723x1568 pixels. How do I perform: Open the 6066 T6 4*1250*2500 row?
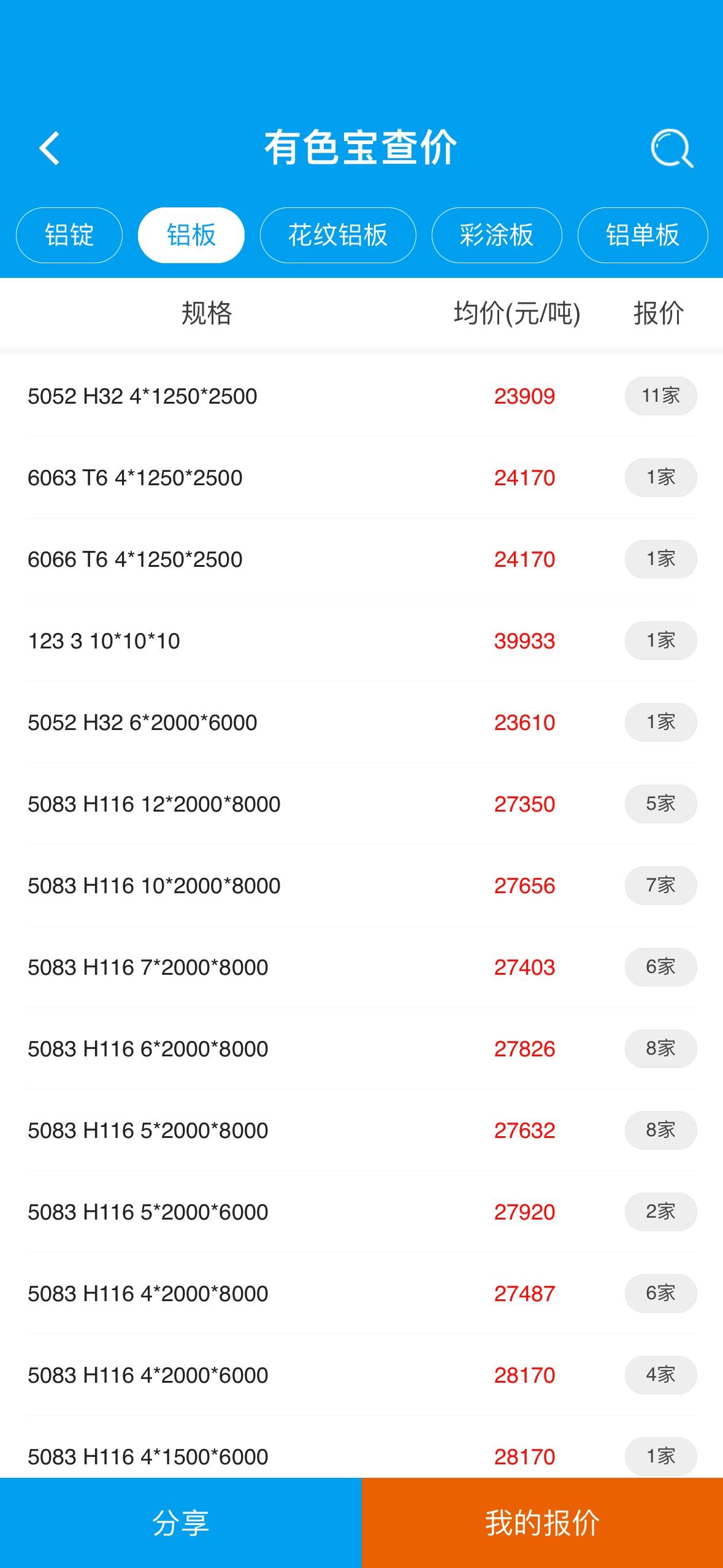coord(362,559)
